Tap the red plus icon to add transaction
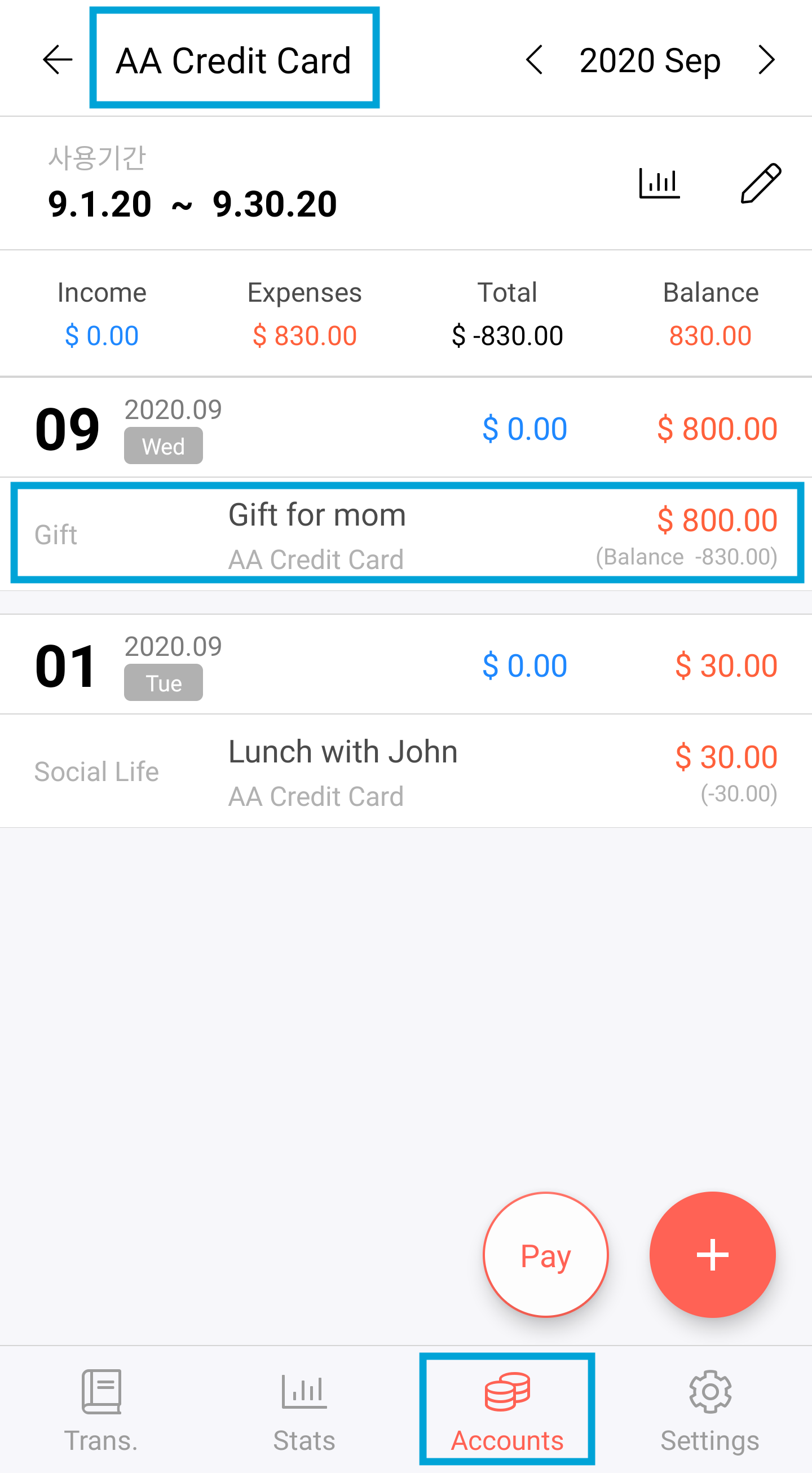This screenshot has width=812, height=1473. coord(713,1255)
